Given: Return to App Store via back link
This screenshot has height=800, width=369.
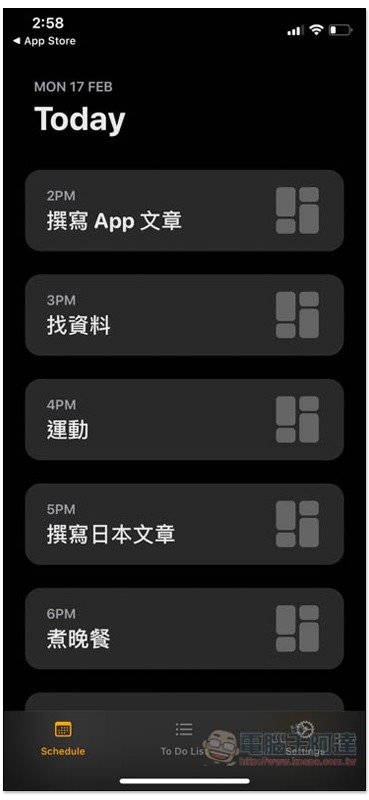Looking at the screenshot, I should pos(44,41).
